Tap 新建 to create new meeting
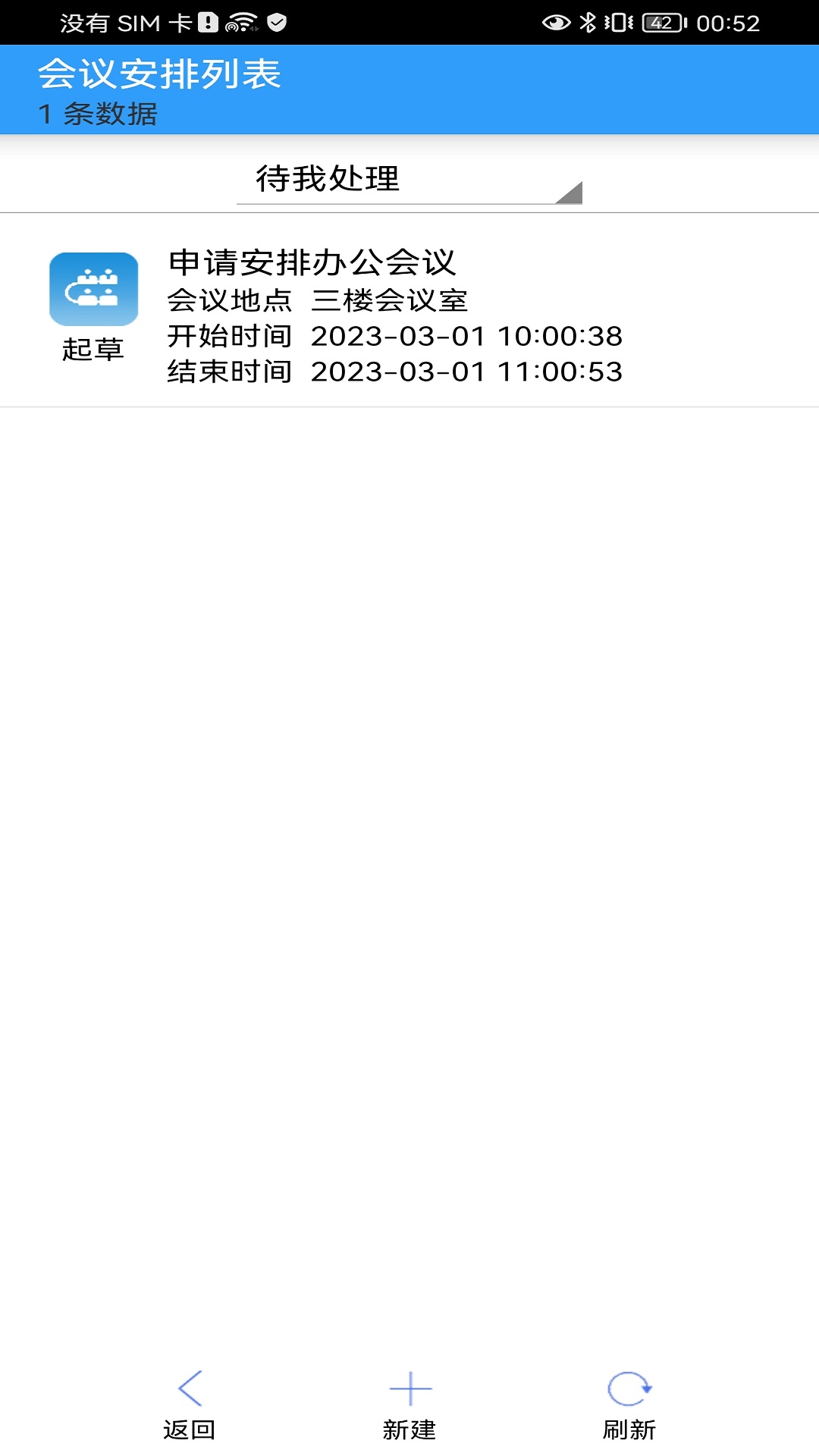This screenshot has height=1456, width=819. pyautogui.click(x=409, y=1429)
